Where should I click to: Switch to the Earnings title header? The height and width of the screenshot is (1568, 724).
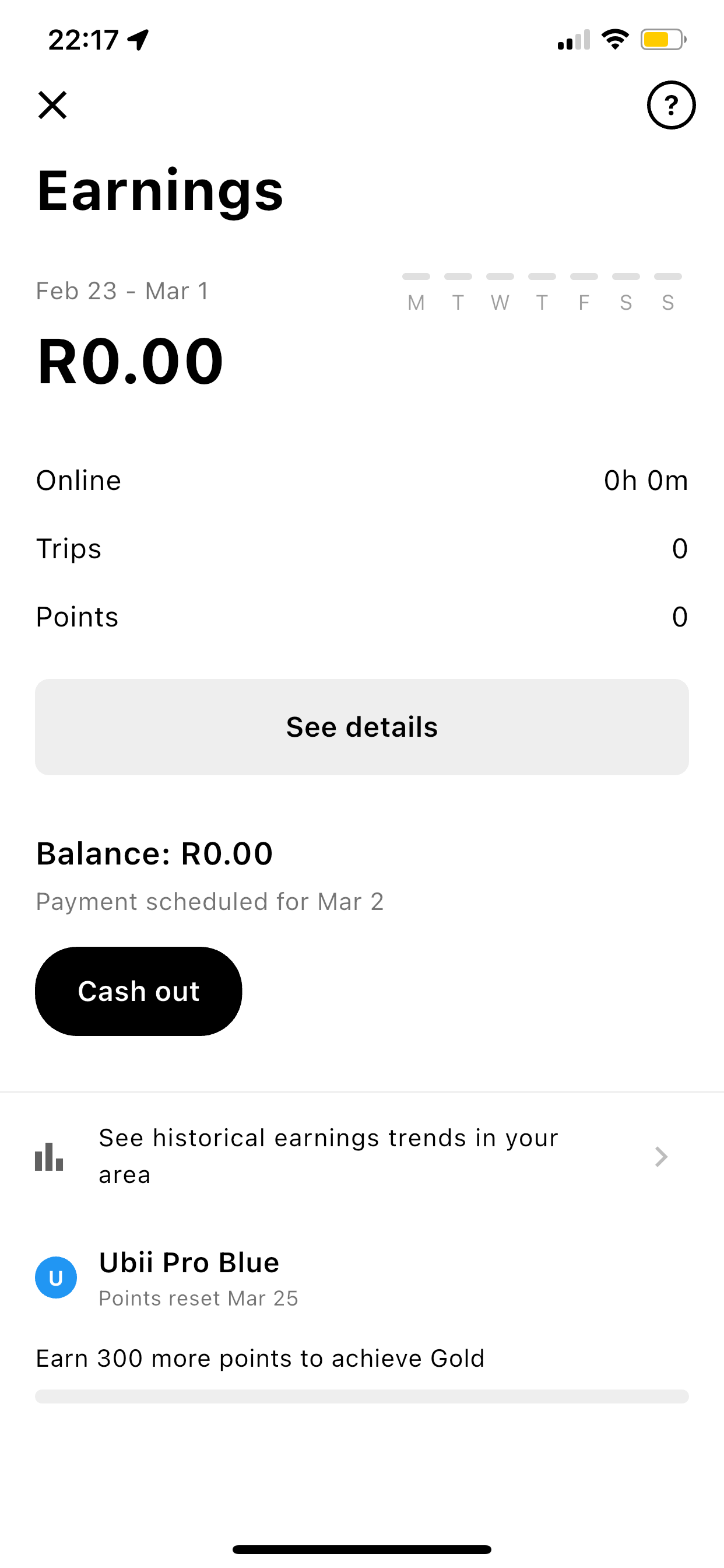point(160,190)
